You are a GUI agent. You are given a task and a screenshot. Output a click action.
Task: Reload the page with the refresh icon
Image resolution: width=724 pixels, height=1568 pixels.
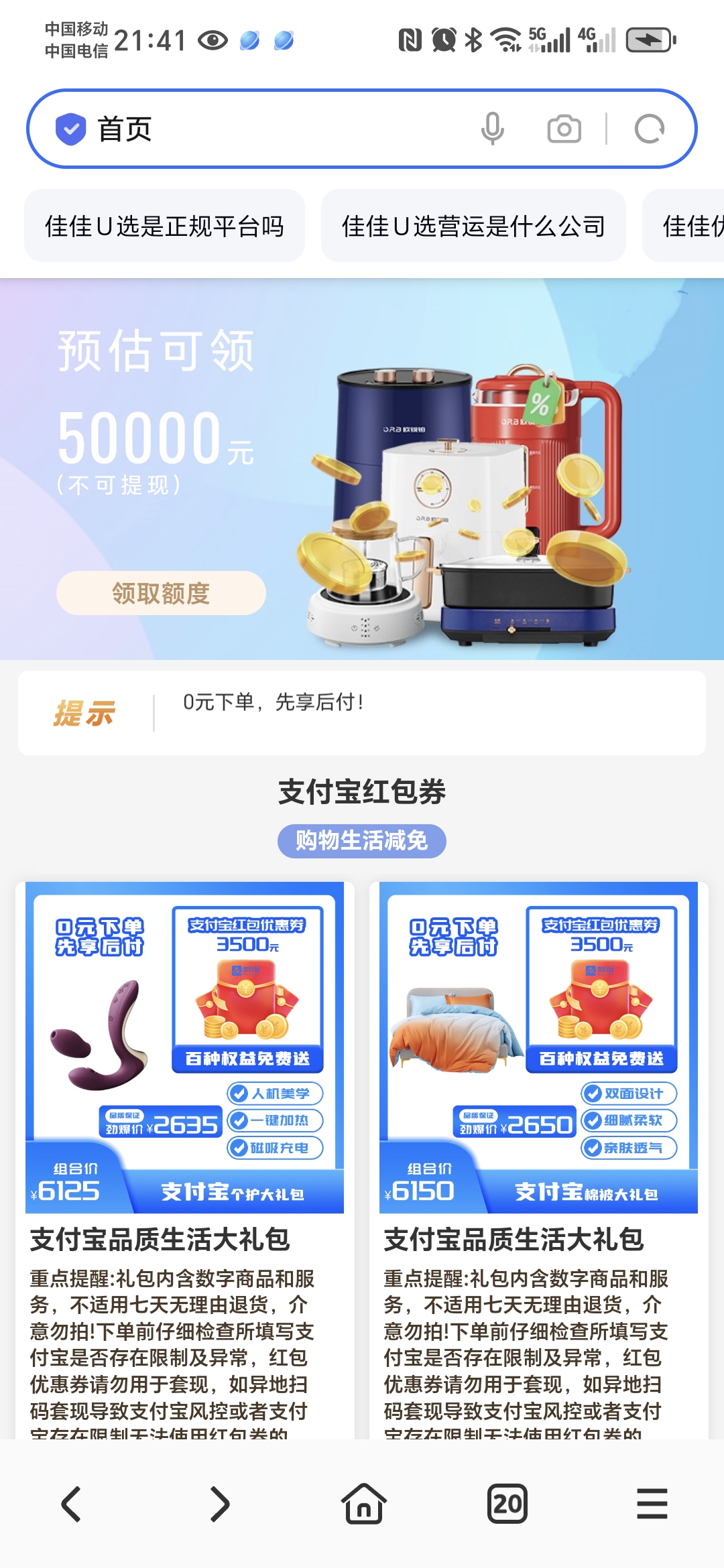(x=649, y=129)
